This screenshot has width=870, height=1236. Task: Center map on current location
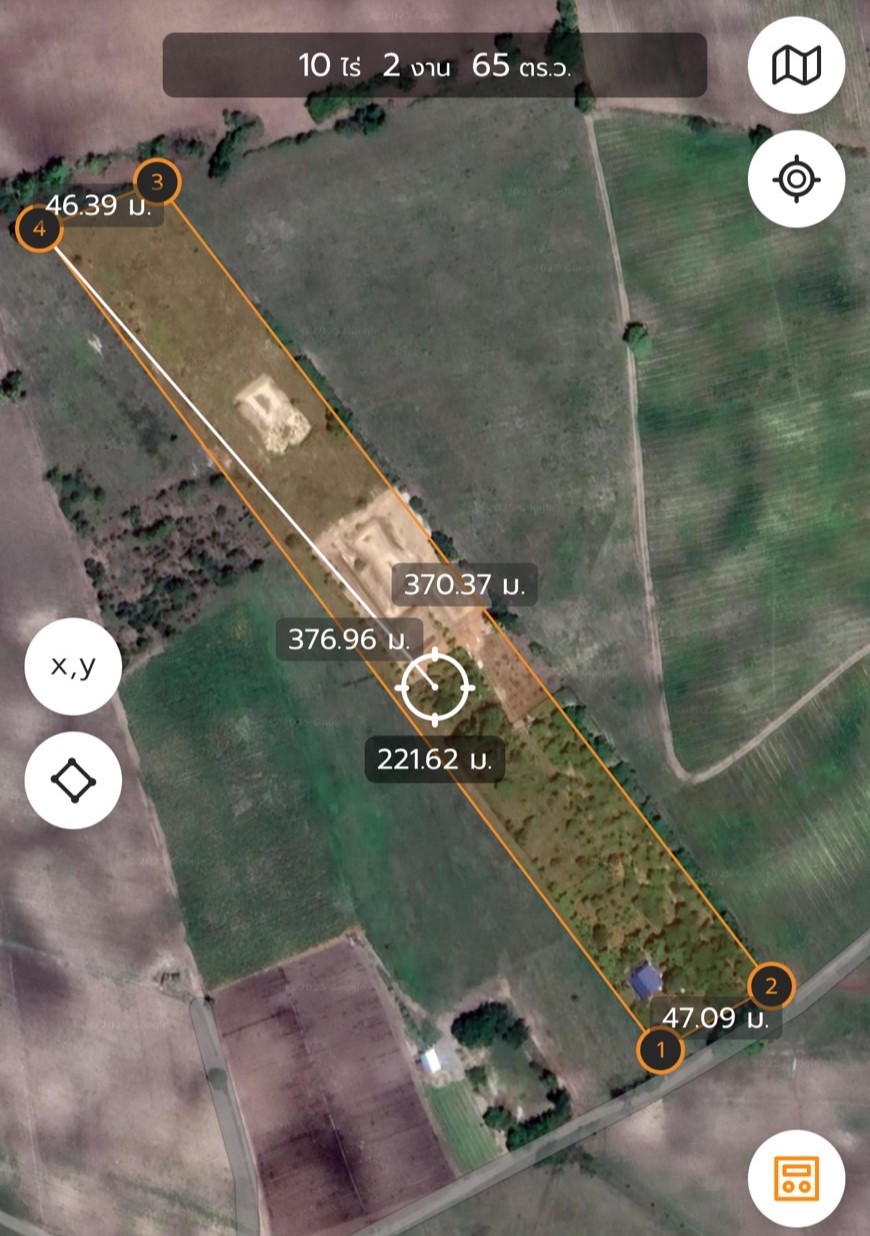point(797,180)
